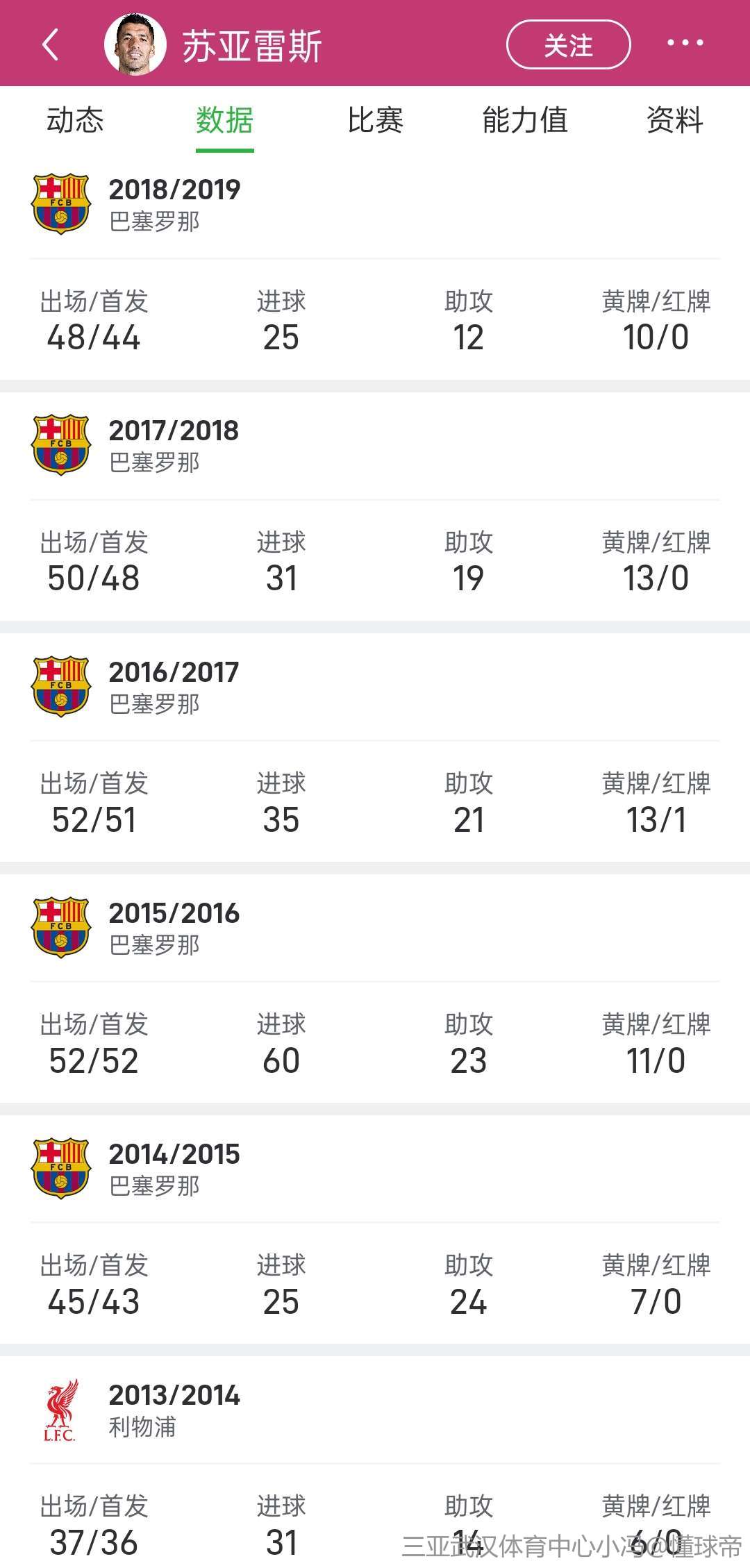Go back using the header arrow
The width and height of the screenshot is (750, 1568).
(x=51, y=44)
